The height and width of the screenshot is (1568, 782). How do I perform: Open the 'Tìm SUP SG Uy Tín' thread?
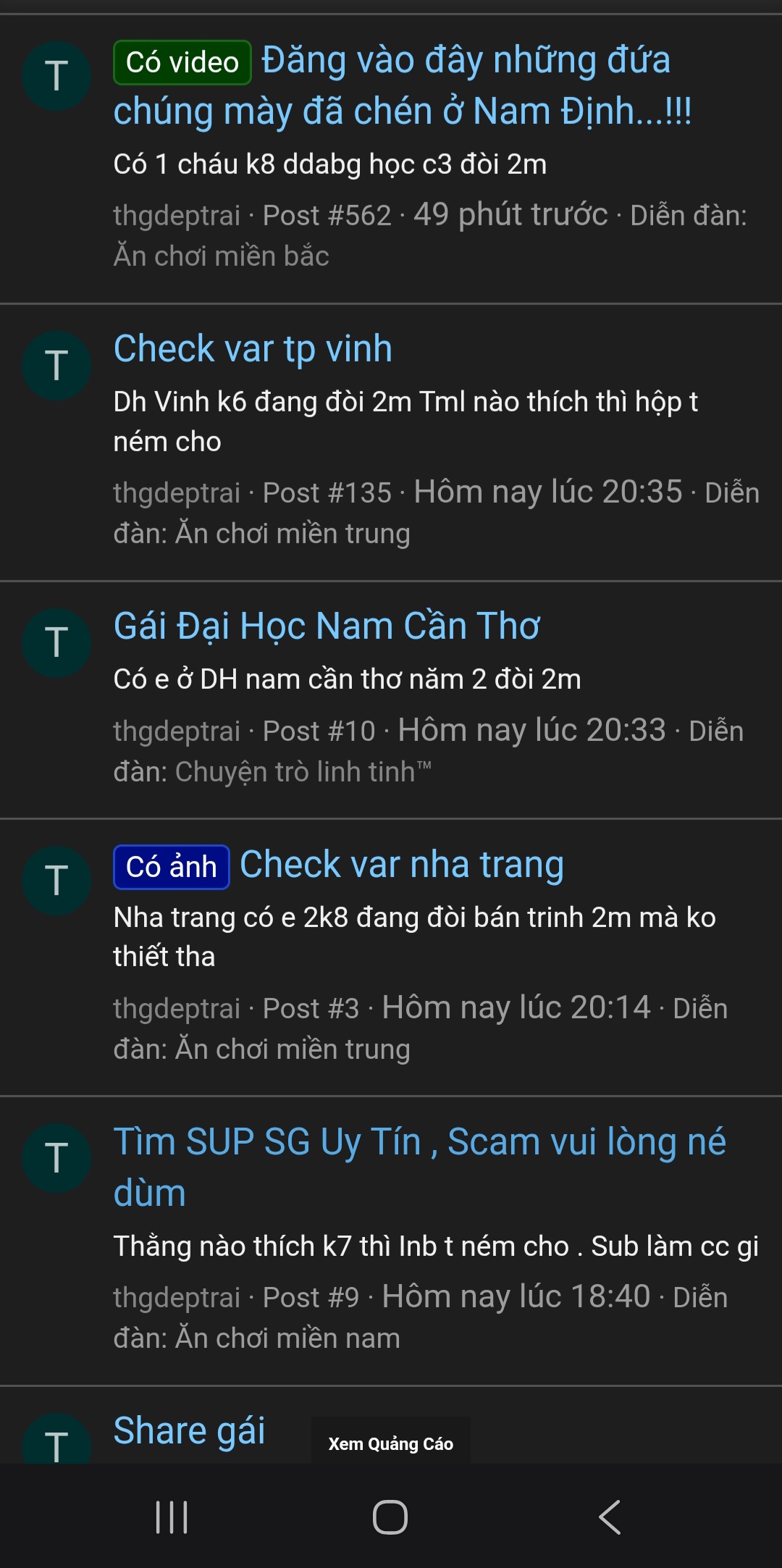point(420,1142)
